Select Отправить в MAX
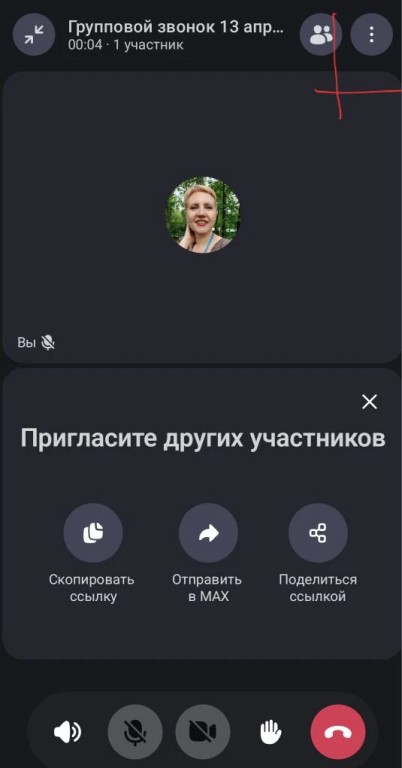 (208, 532)
